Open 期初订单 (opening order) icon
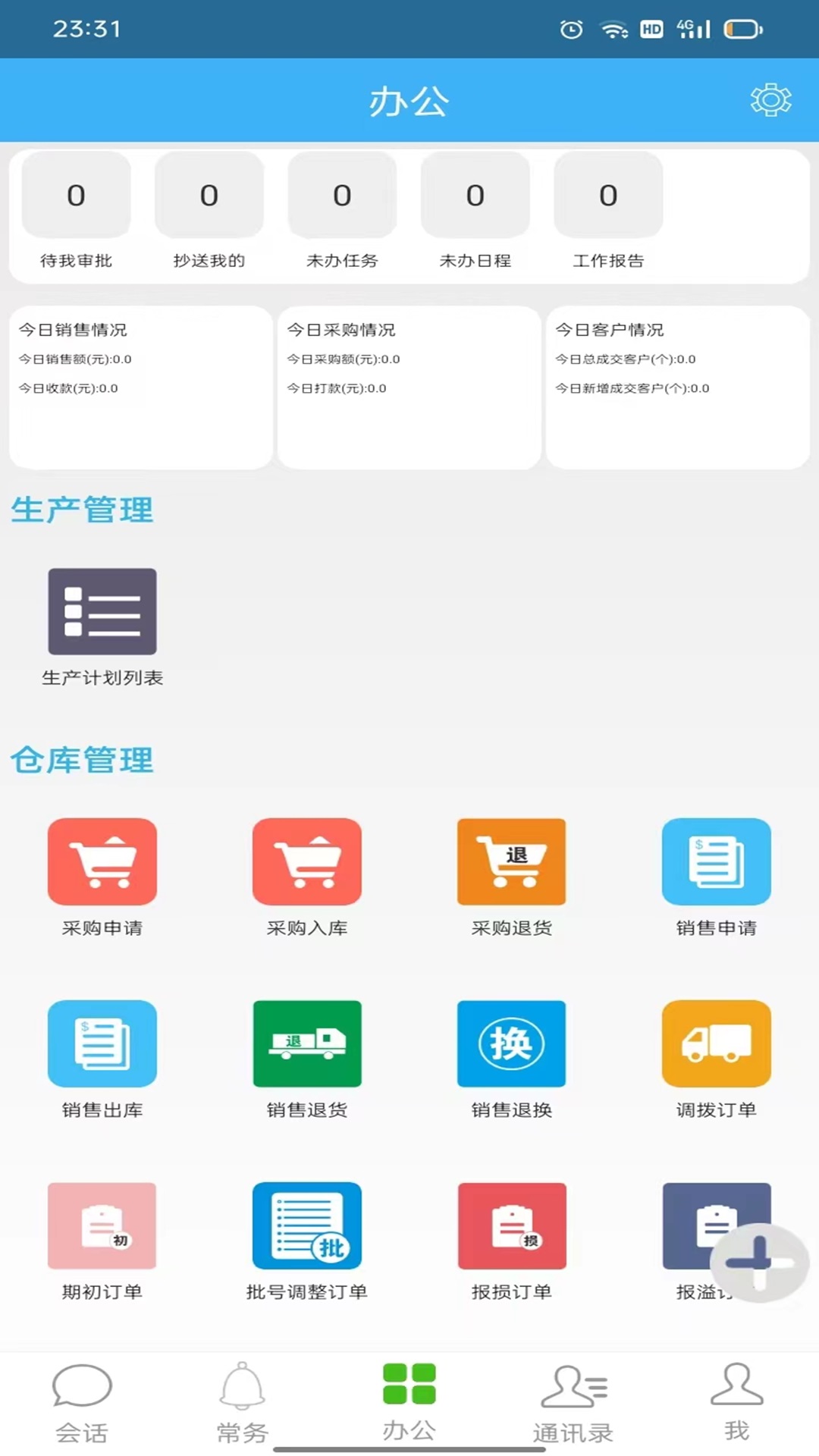 tap(102, 1225)
